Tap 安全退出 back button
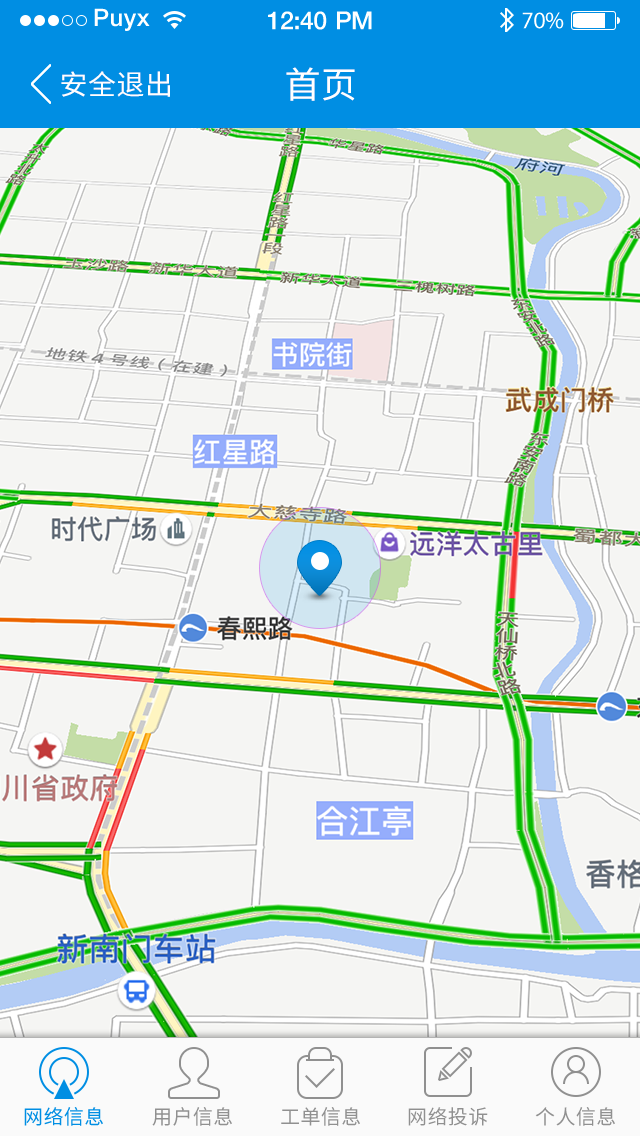This screenshot has height=1136, width=640. (x=100, y=85)
